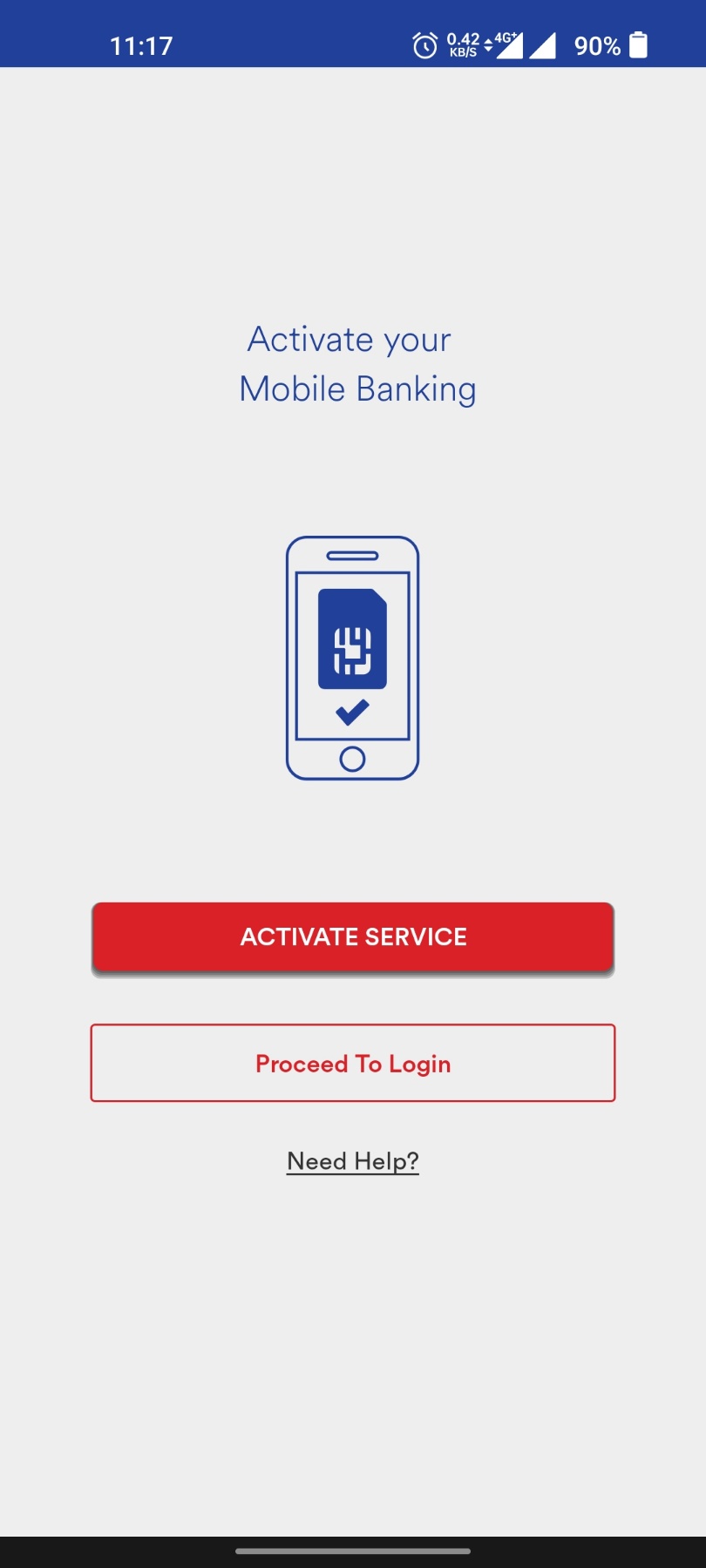The image size is (706, 1568).
Task: Select Proceed To Login
Action: [x=353, y=1064]
